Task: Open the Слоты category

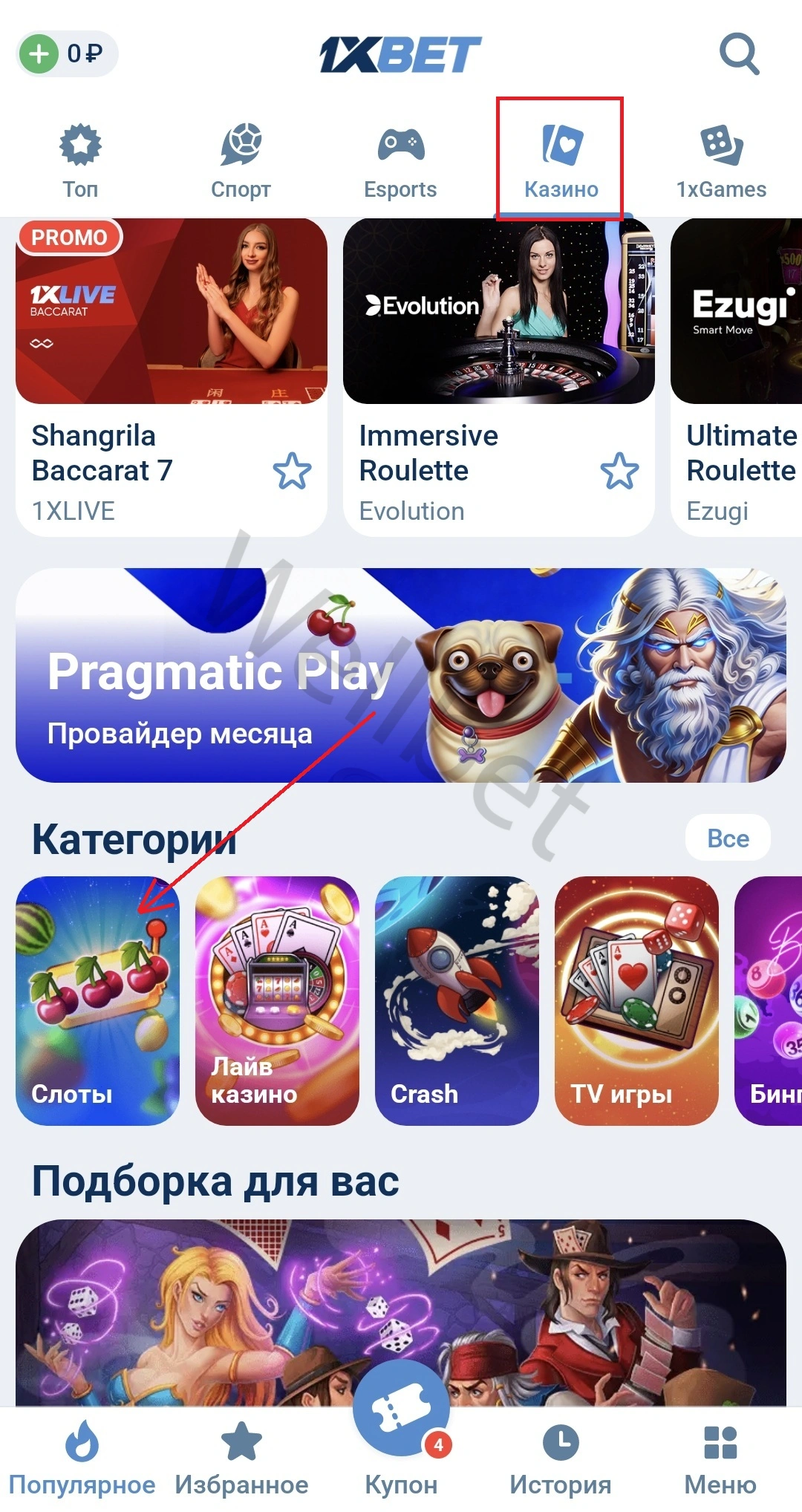Action: (97, 1000)
